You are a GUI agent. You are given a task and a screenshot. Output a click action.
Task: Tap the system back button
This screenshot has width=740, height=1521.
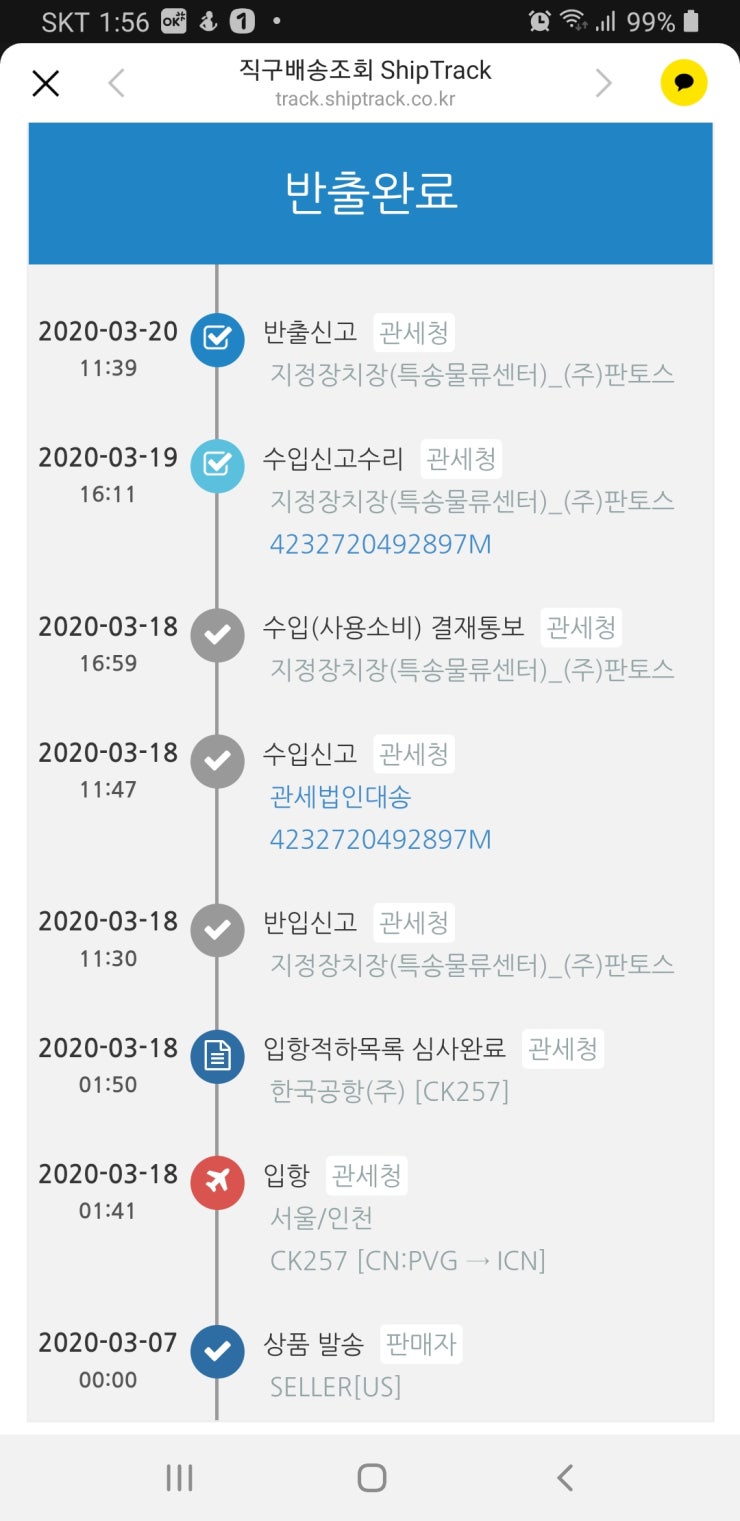[x=564, y=1477]
